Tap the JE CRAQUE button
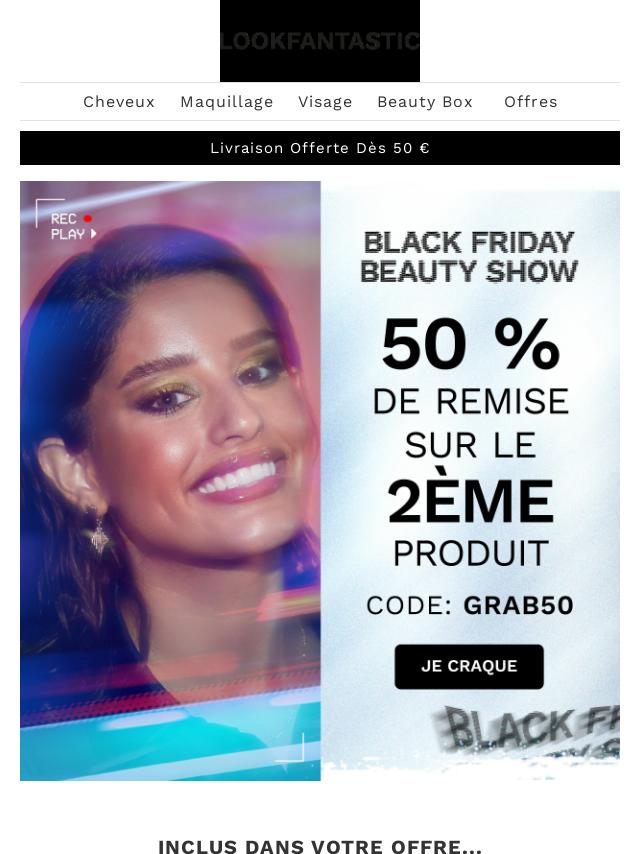 coord(469,666)
